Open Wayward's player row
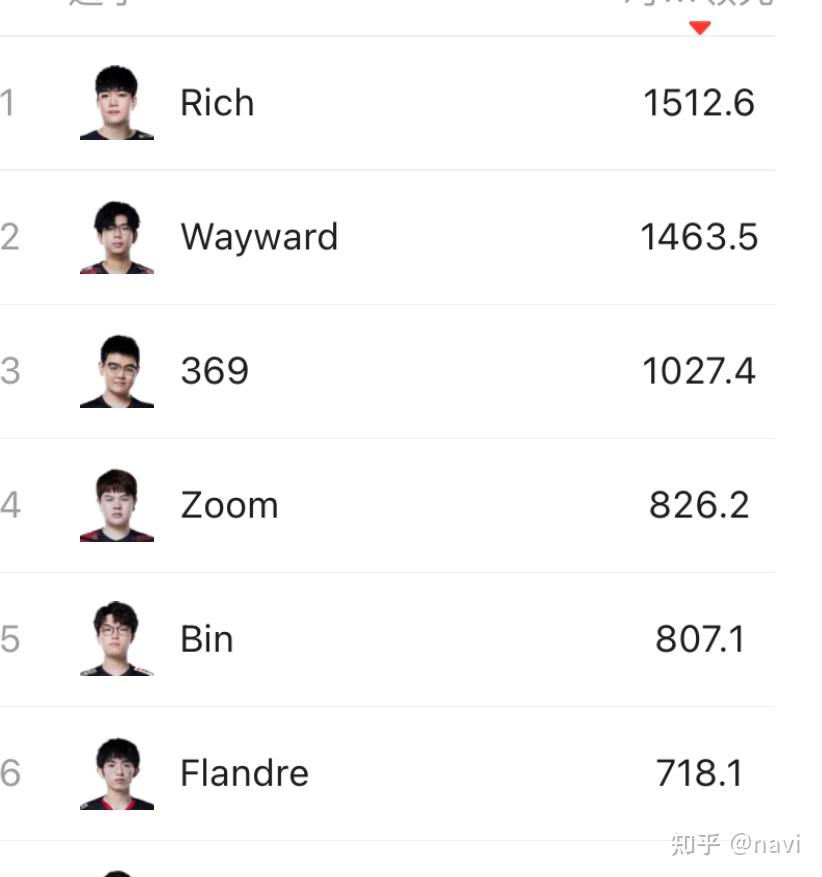The width and height of the screenshot is (822, 877). pos(259,237)
